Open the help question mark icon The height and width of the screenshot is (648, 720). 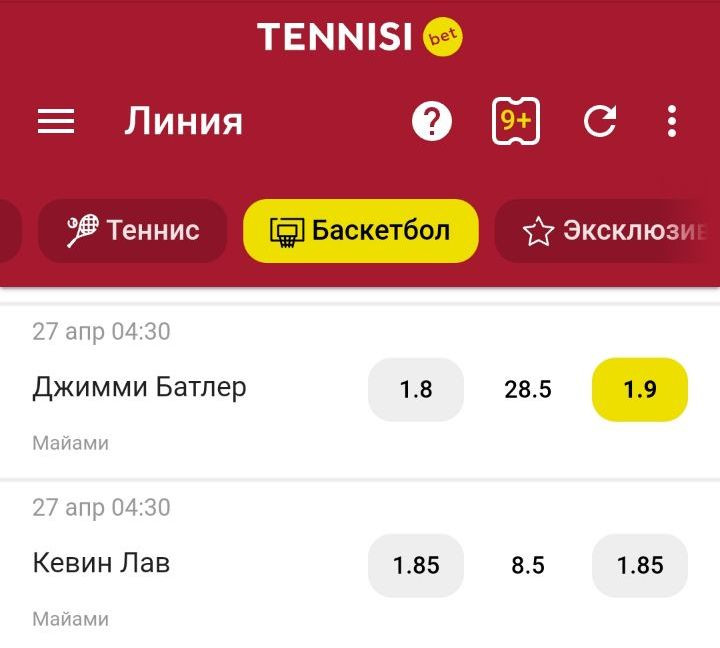tap(432, 122)
